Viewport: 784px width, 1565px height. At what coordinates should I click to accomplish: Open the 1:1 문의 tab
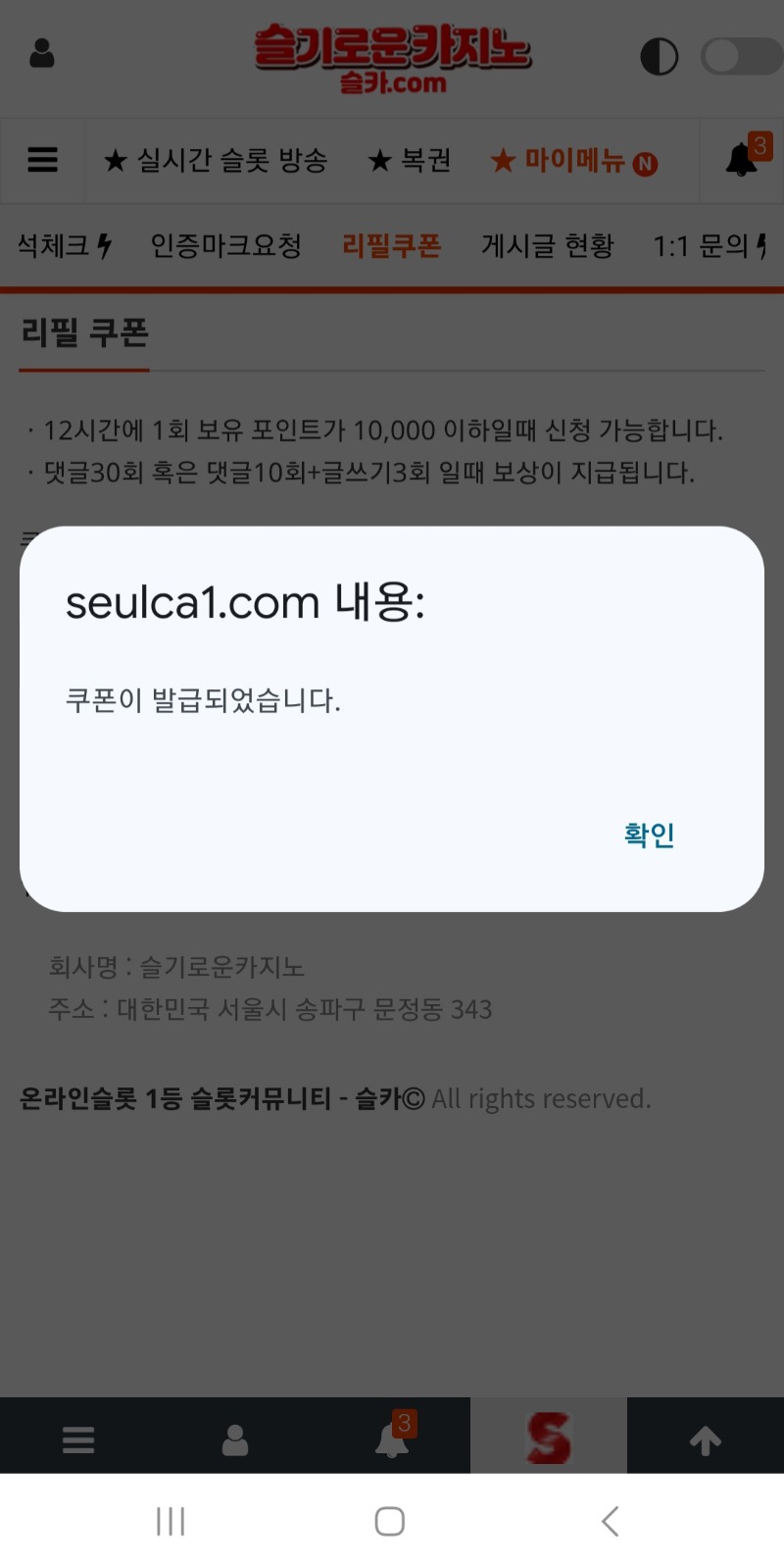click(x=708, y=245)
